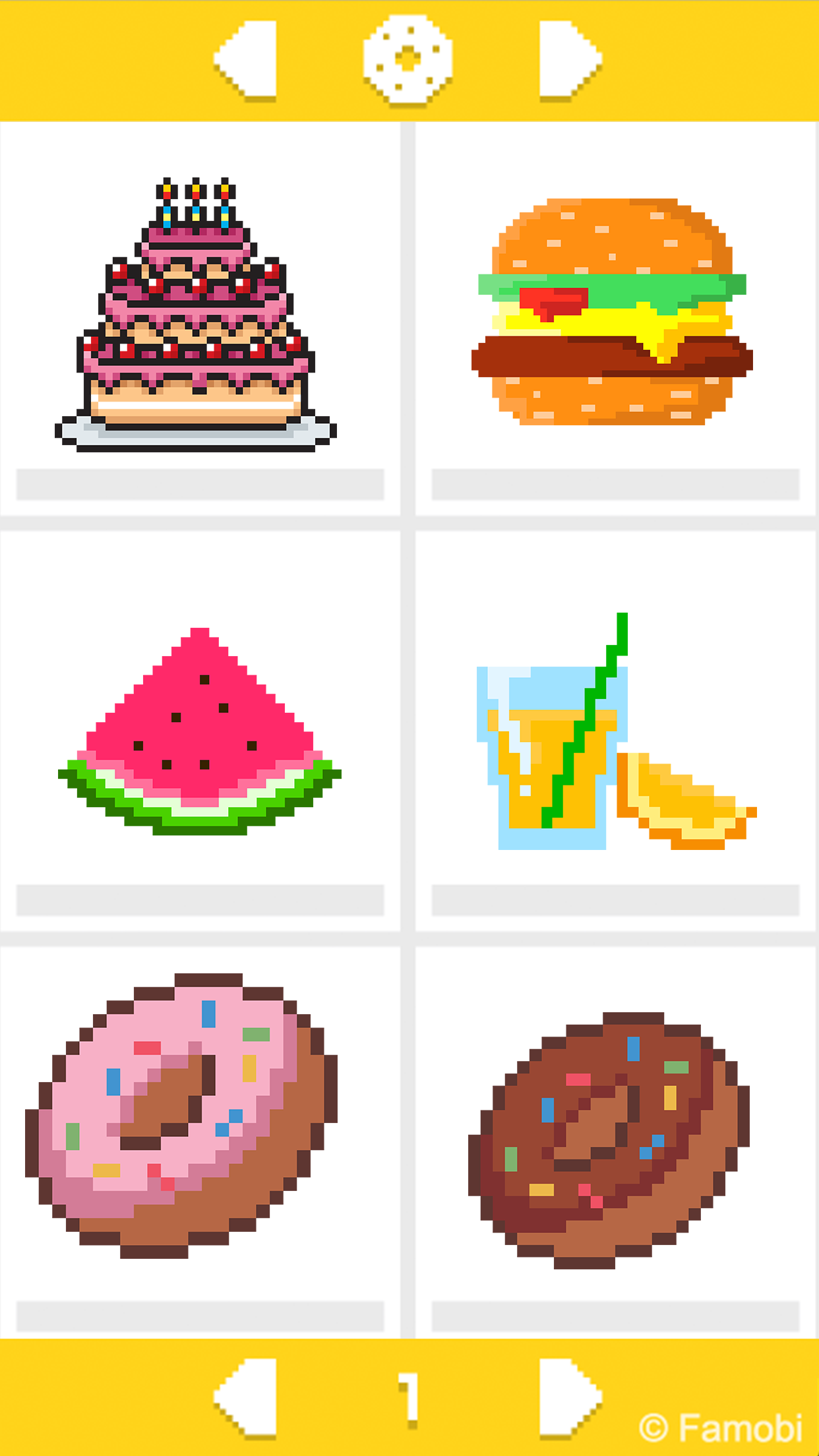Click the previous page arrow at the top
Viewport: 819px width, 1456px height.
click(247, 59)
